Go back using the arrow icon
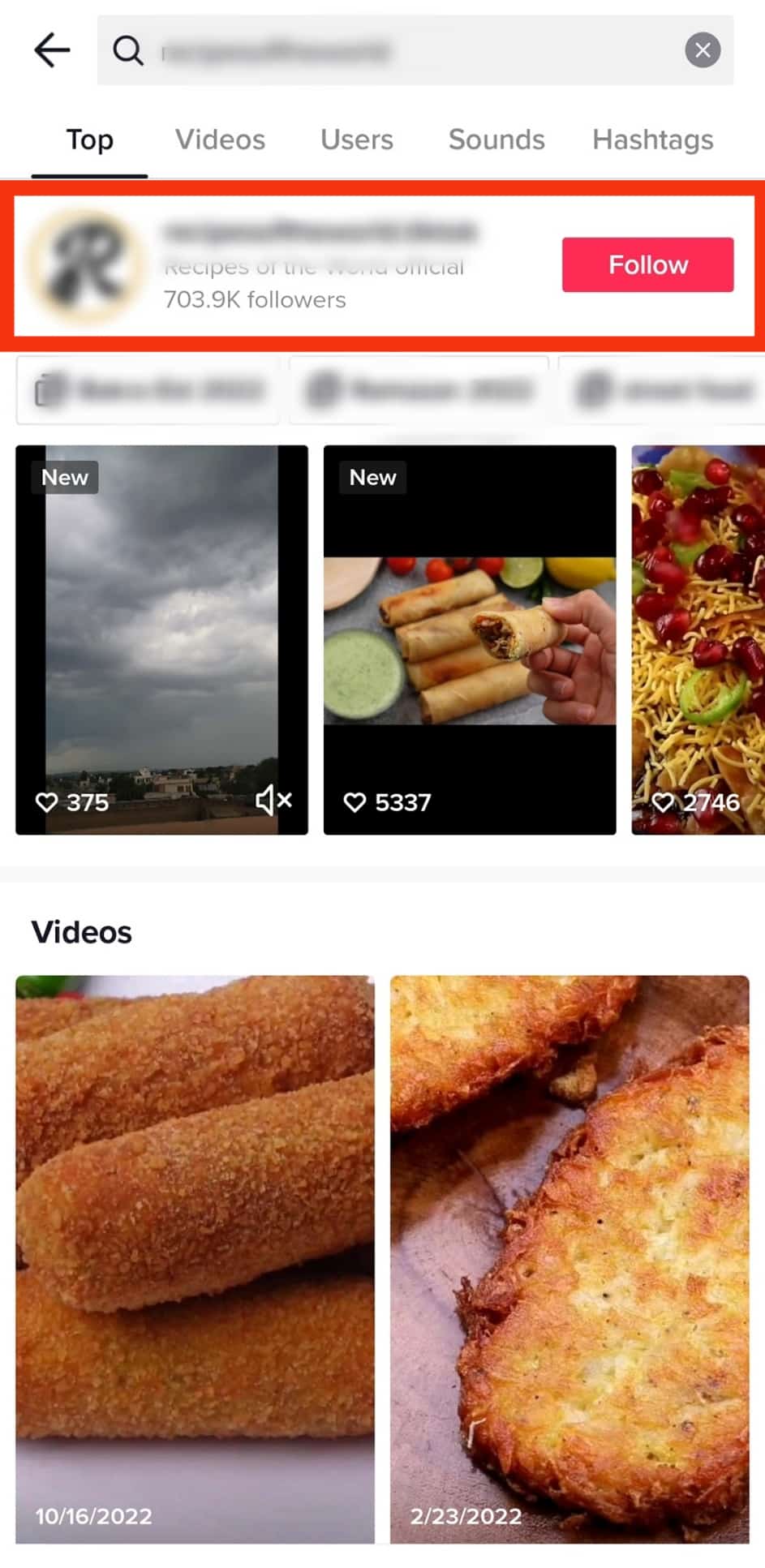Viewport: 765px width, 1568px height. tap(52, 50)
